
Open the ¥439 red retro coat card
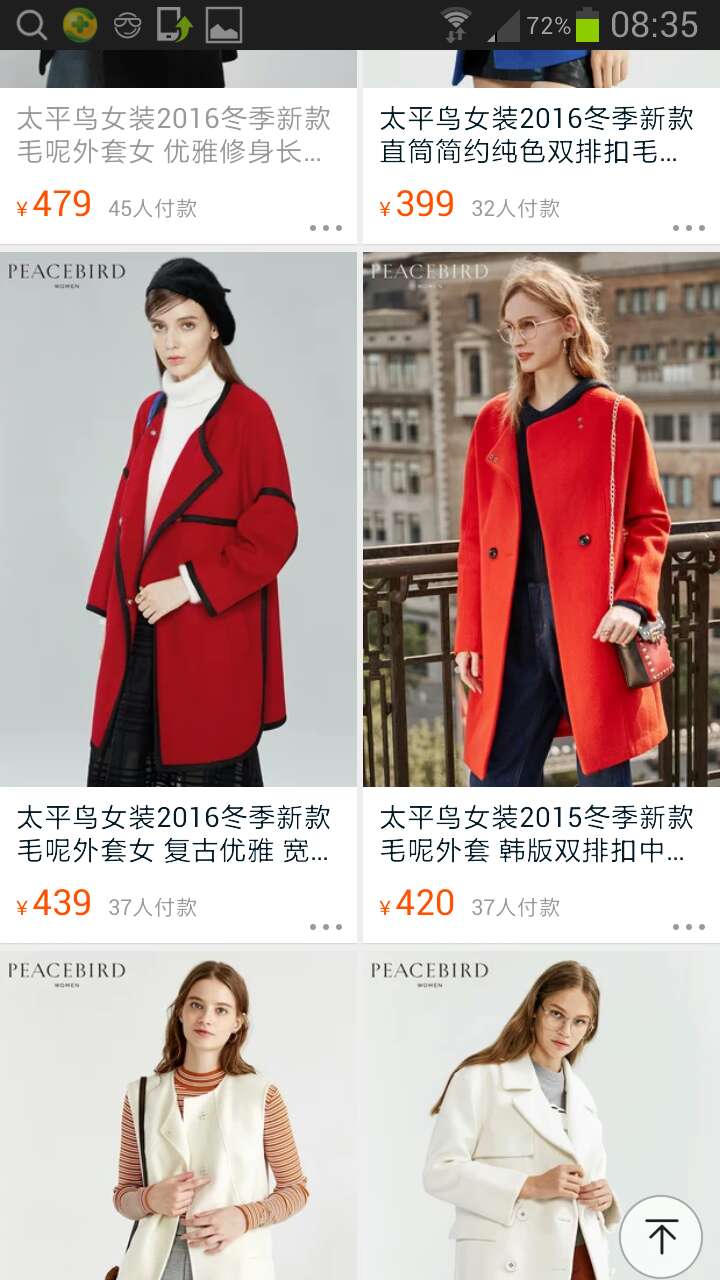[178, 520]
